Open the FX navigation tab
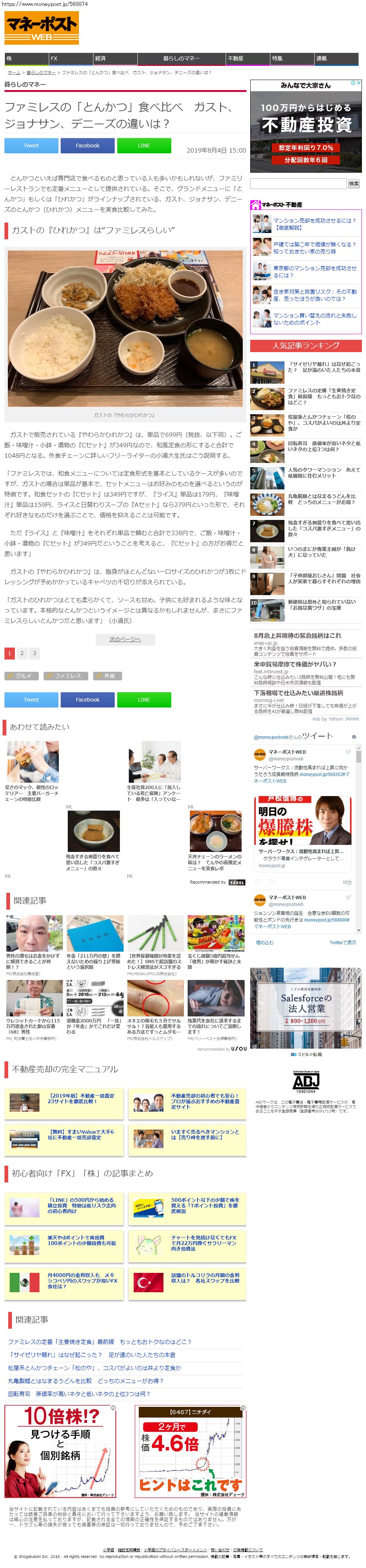Image resolution: width=366 pixels, height=1568 pixels. [x=71, y=58]
